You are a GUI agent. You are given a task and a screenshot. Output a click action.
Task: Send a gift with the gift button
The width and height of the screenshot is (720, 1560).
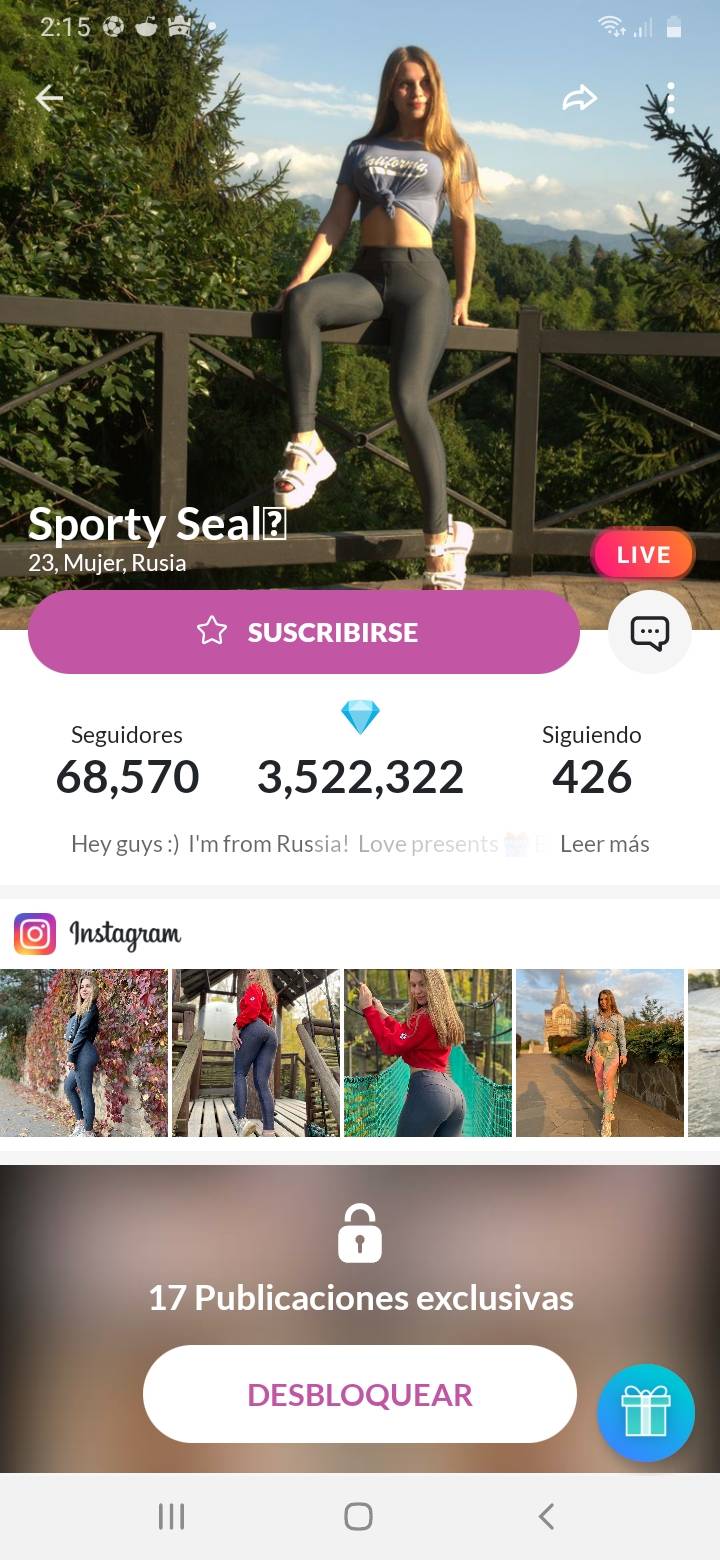click(646, 1413)
